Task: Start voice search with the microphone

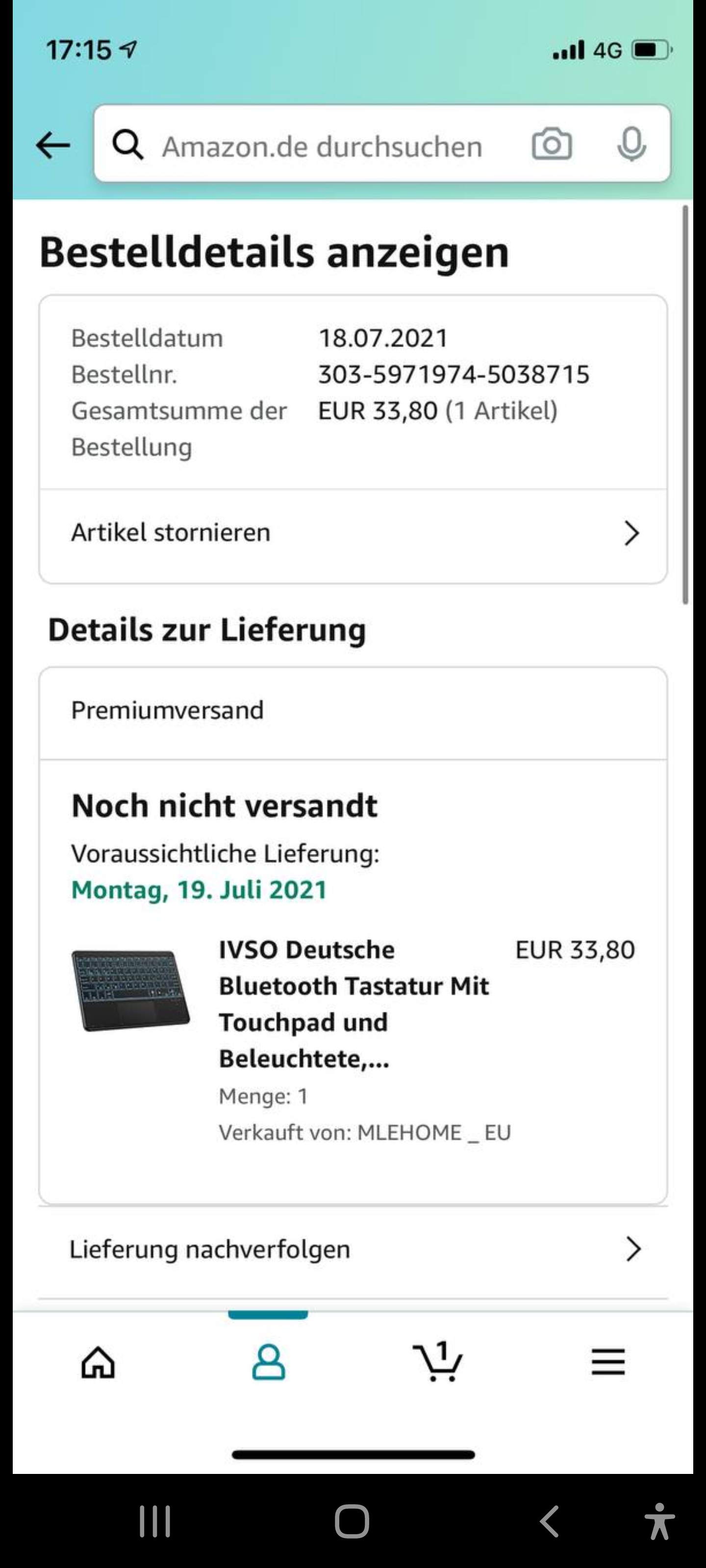Action: pyautogui.click(x=631, y=145)
